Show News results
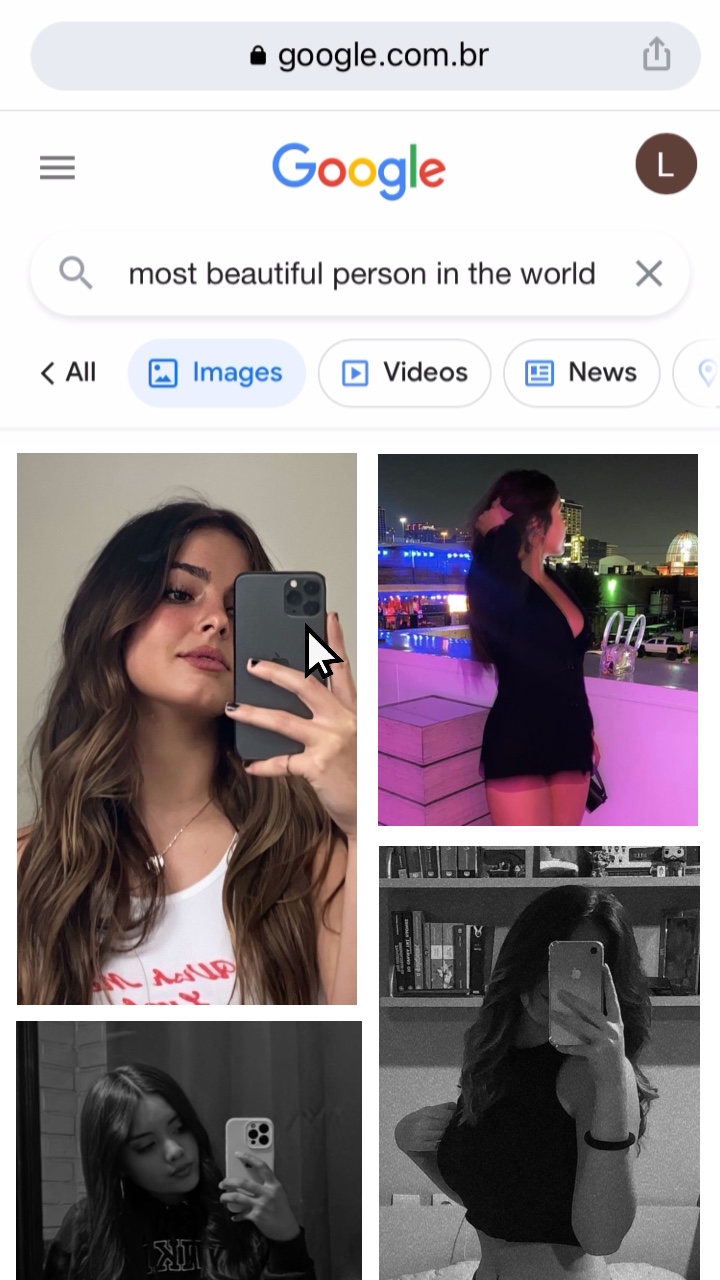 coord(581,373)
